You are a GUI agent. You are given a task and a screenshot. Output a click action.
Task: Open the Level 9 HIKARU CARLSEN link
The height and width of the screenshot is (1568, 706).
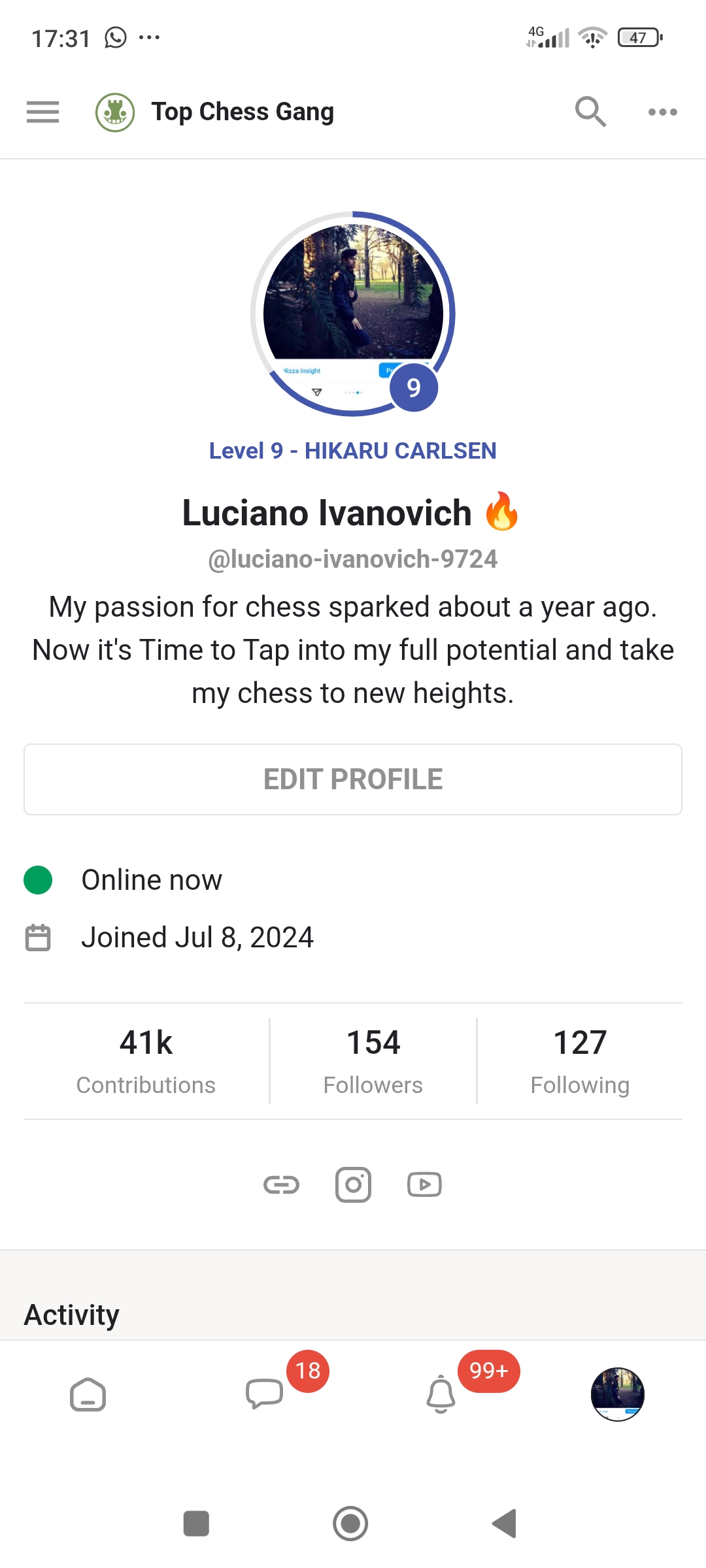tap(353, 450)
